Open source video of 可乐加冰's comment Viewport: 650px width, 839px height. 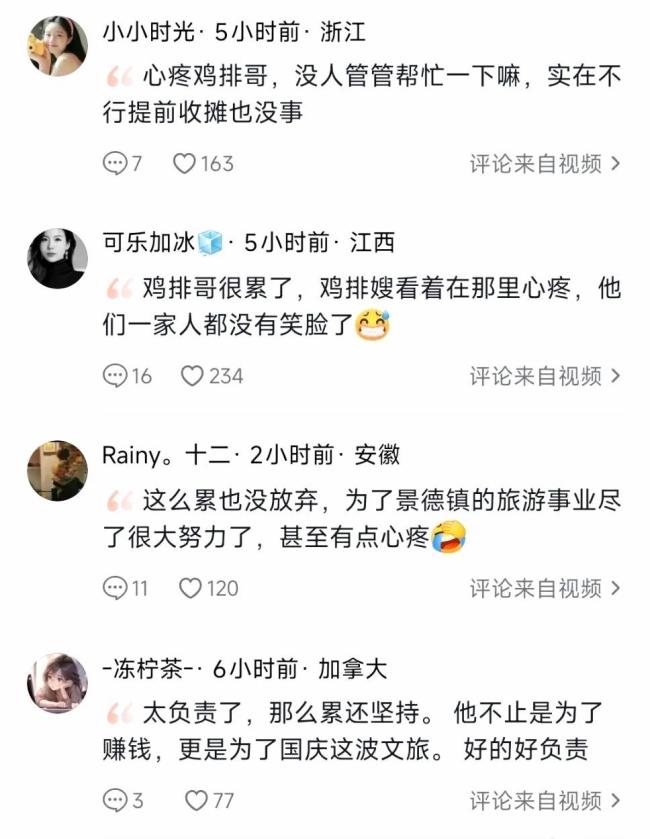[x=545, y=376]
